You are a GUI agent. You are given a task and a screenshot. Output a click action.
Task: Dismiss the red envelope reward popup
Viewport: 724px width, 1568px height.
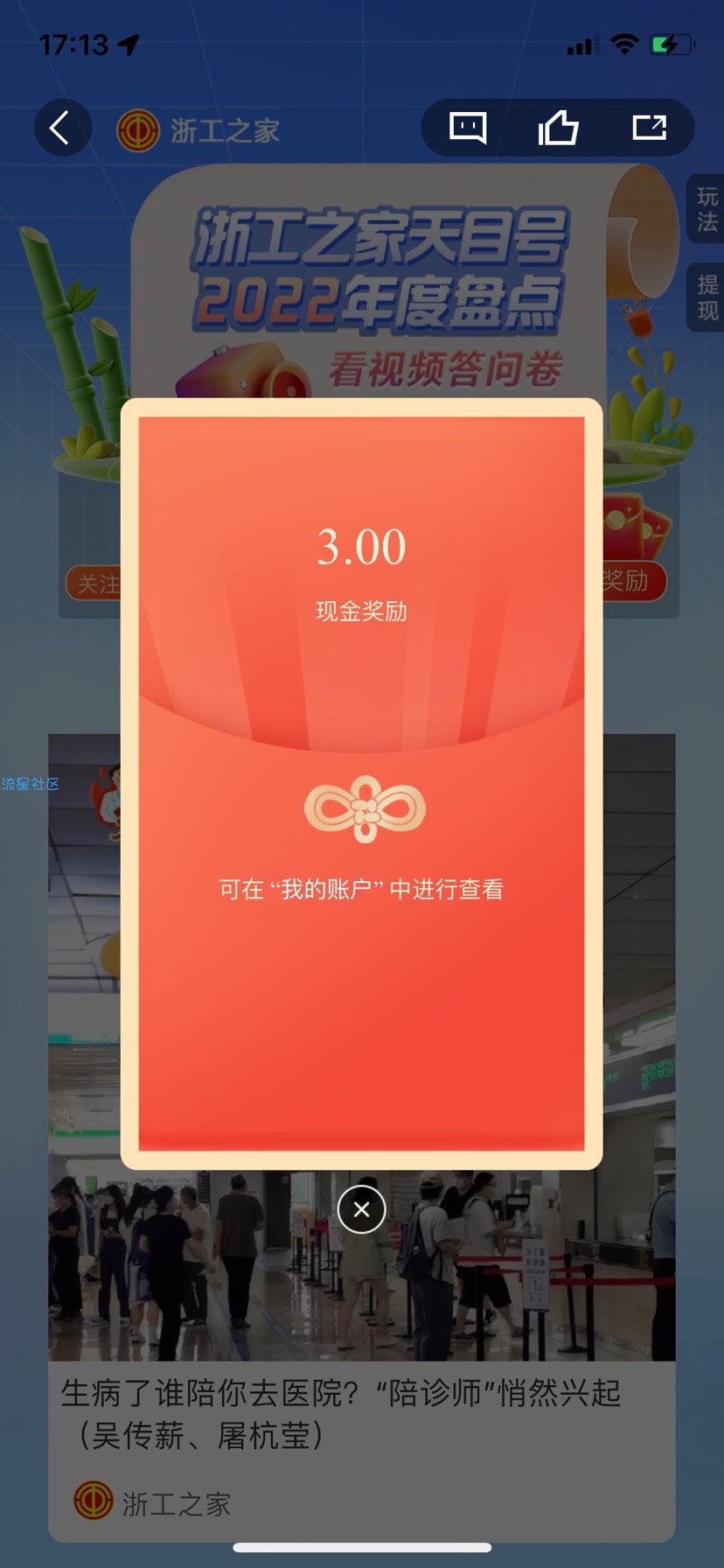(361, 1209)
